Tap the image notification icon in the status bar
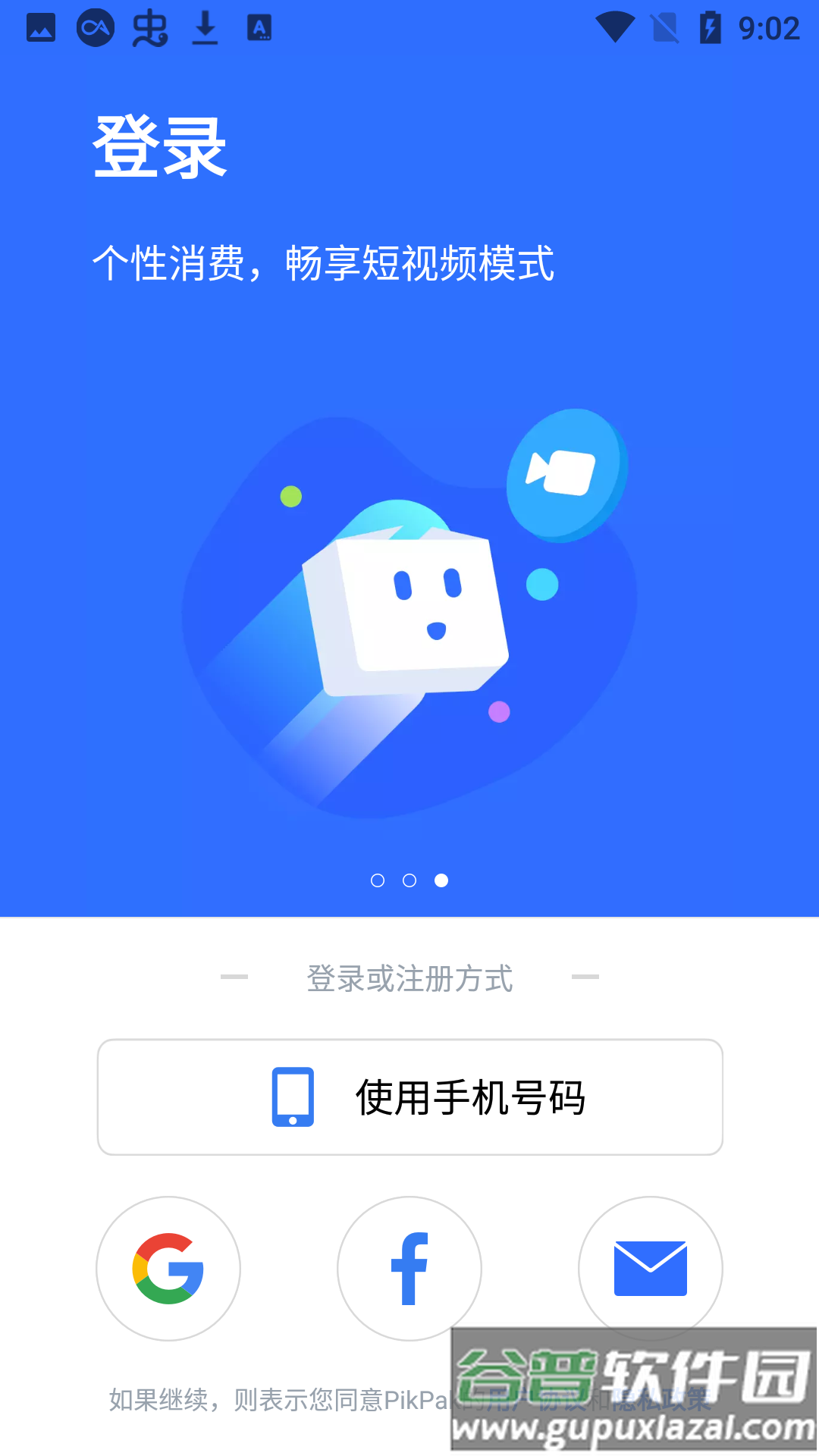Image resolution: width=819 pixels, height=1456 pixels. click(39, 27)
